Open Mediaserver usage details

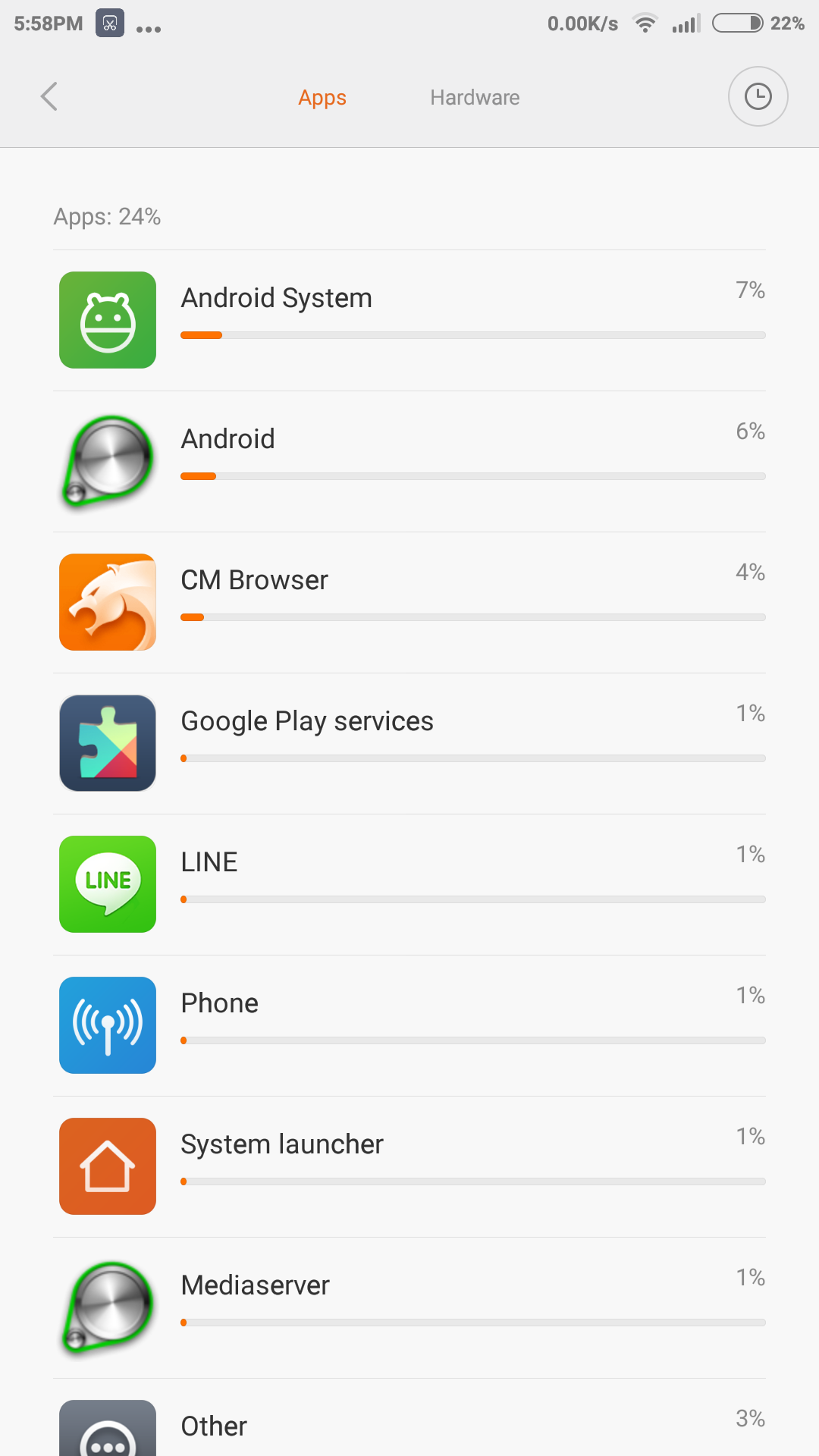[409, 1307]
